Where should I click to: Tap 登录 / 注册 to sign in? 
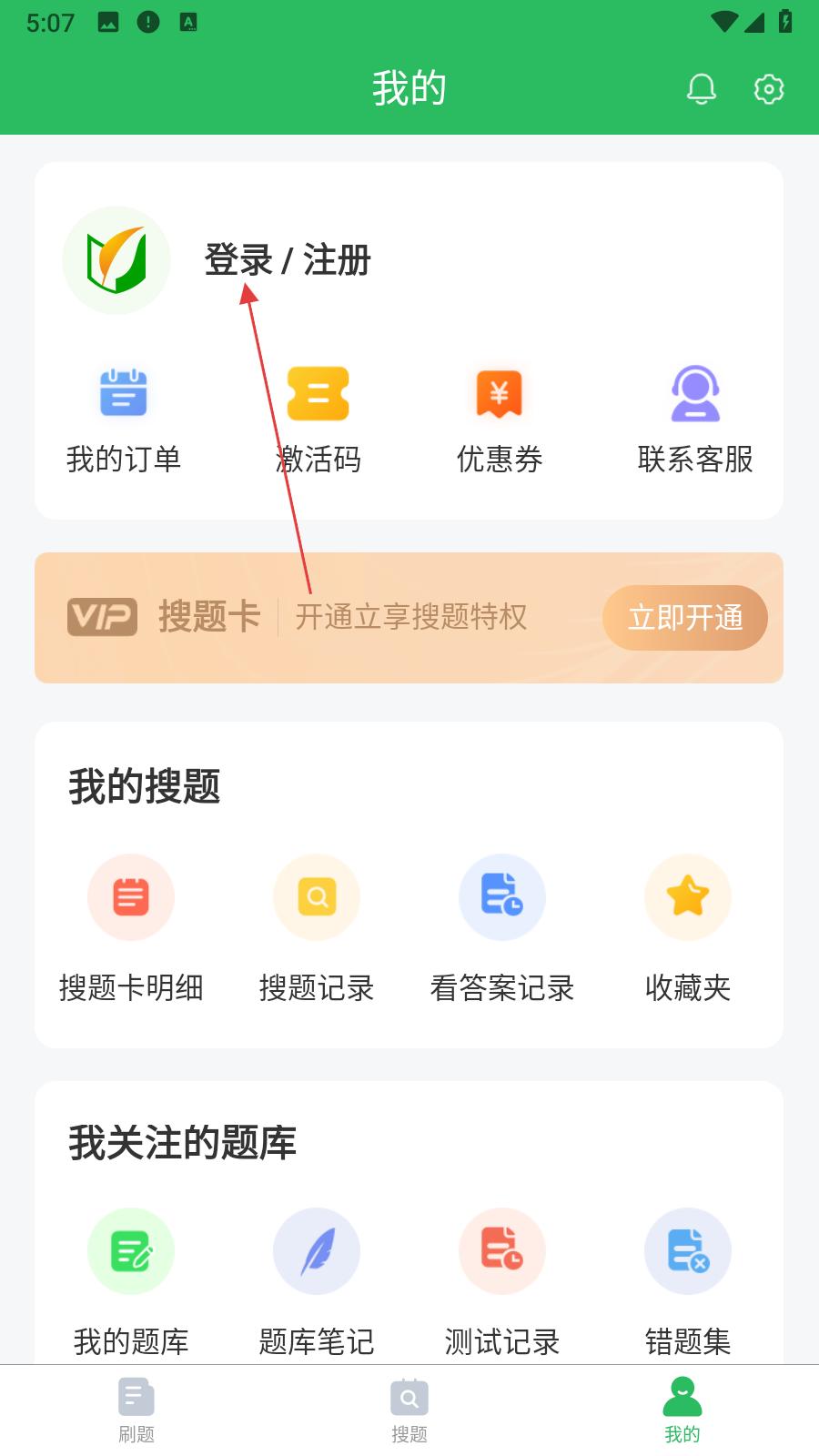(288, 260)
